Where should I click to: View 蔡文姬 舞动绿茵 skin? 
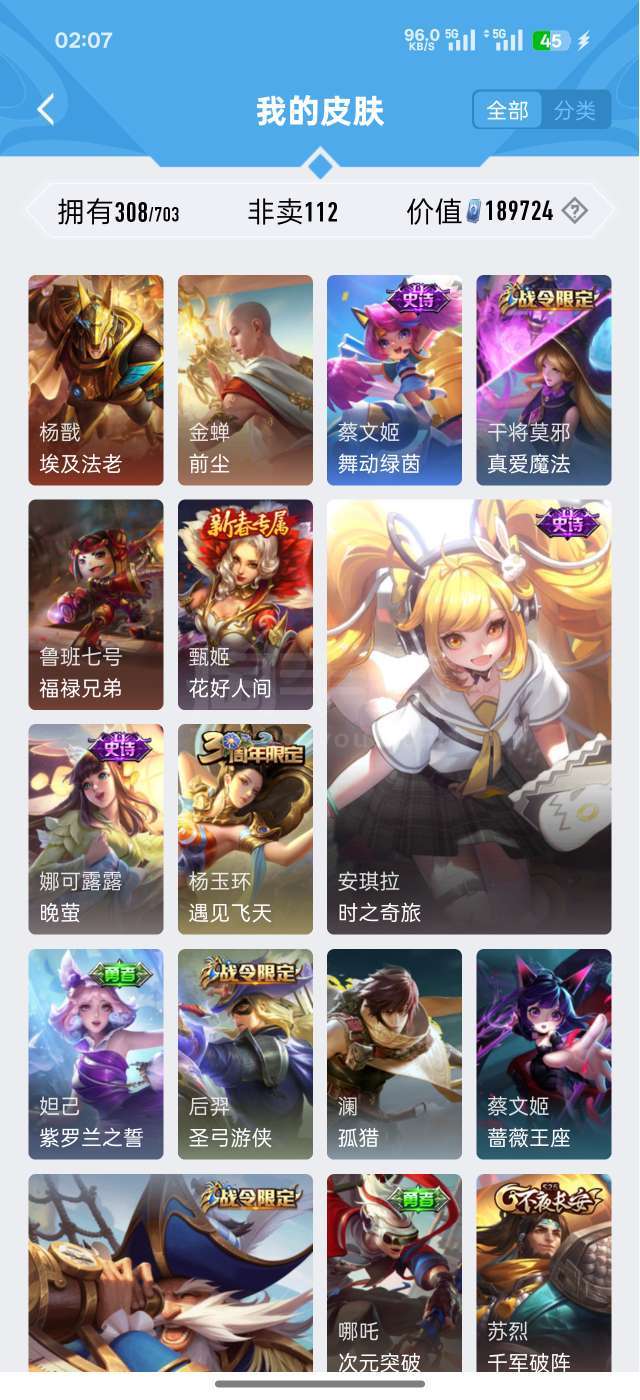394,380
